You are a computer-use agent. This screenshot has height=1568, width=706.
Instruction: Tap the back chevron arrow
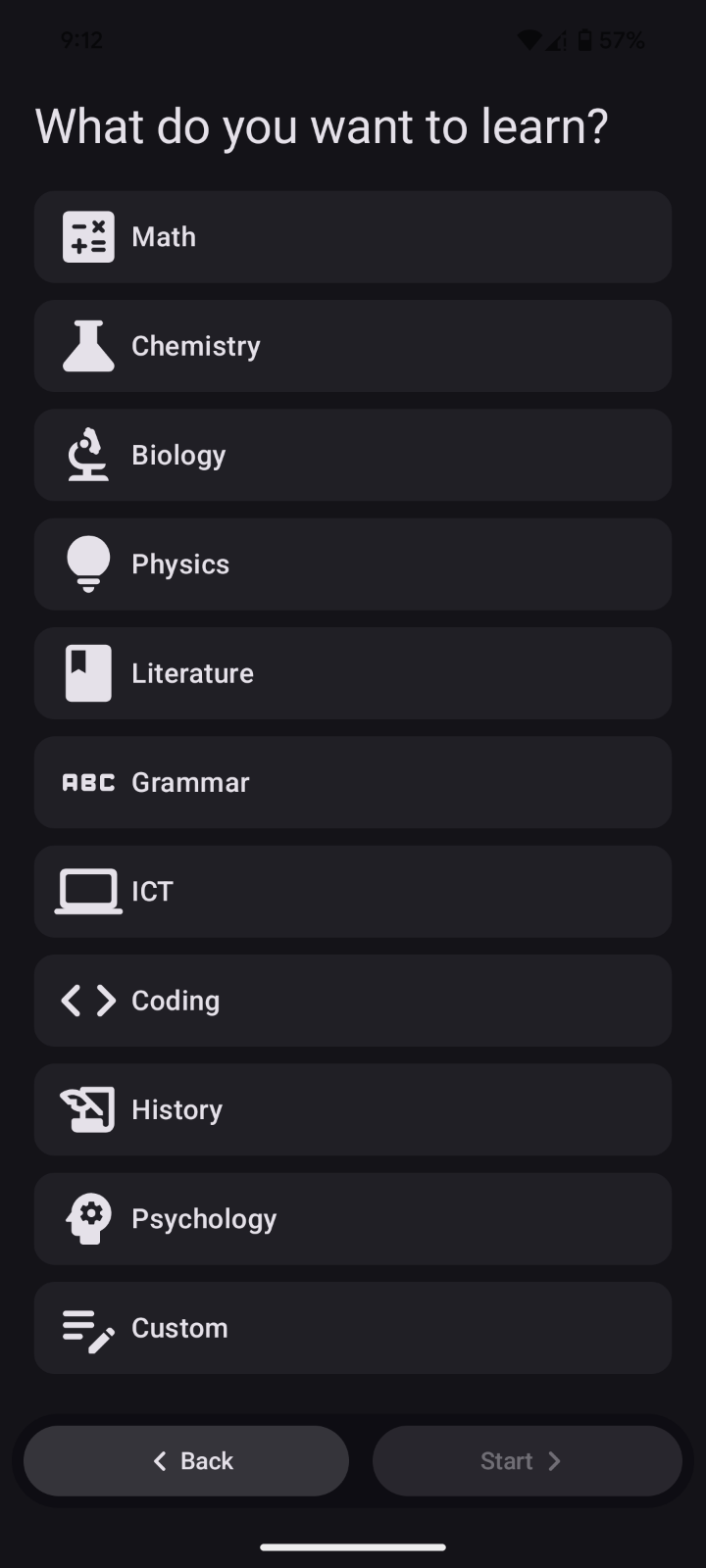(160, 1460)
